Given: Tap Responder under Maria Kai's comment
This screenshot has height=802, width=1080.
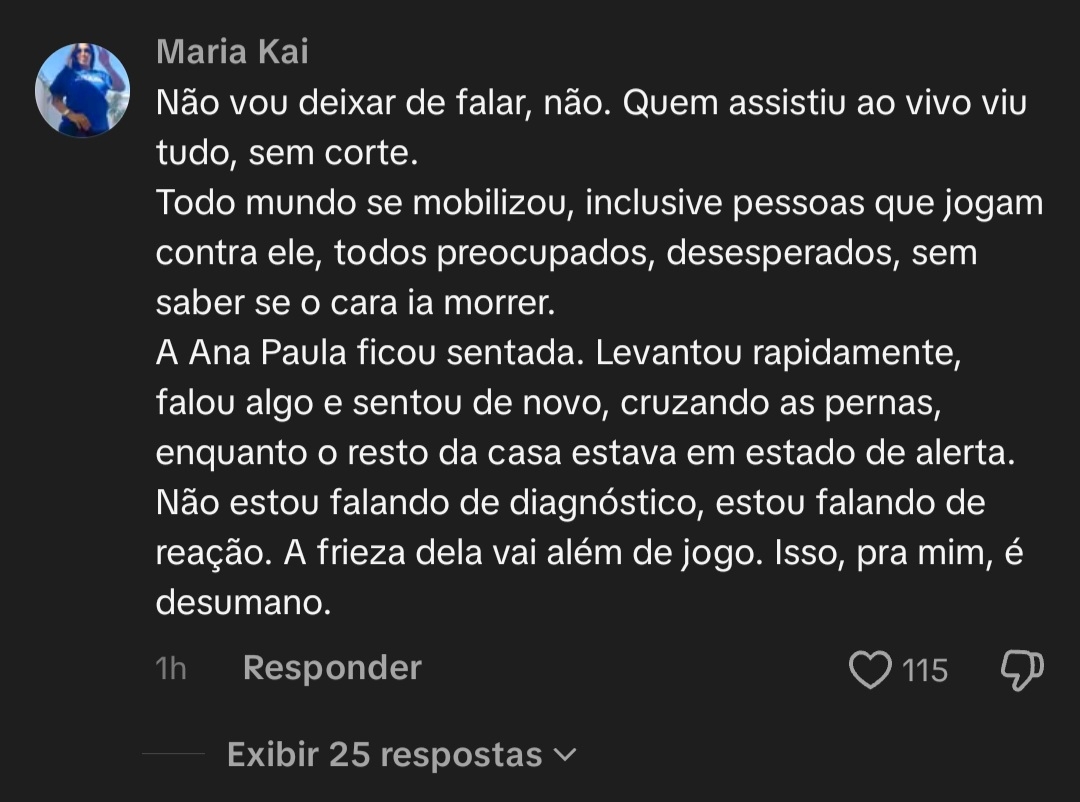Looking at the screenshot, I should [x=332, y=667].
